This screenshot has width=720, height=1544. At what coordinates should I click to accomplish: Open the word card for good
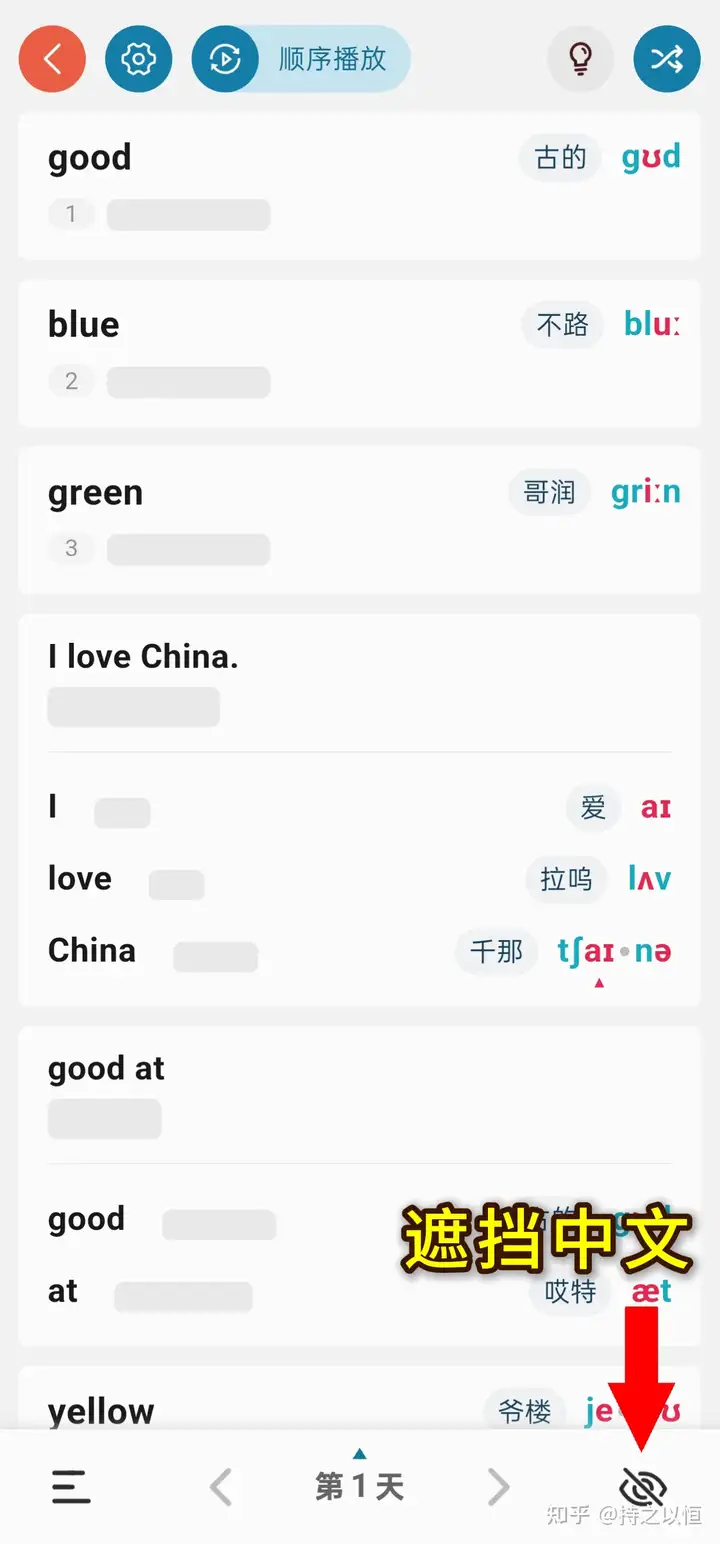coord(360,187)
